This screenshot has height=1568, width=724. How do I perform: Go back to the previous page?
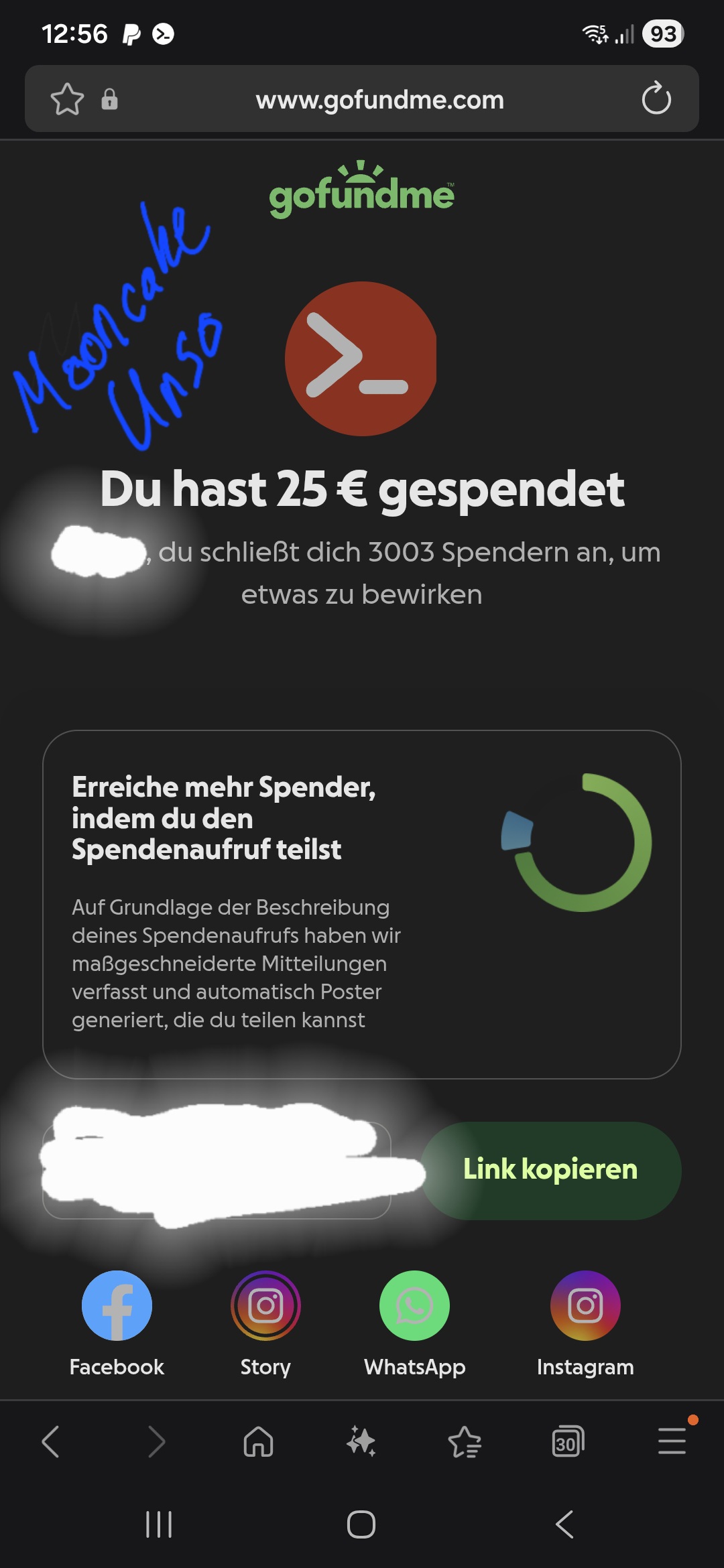(51, 1441)
